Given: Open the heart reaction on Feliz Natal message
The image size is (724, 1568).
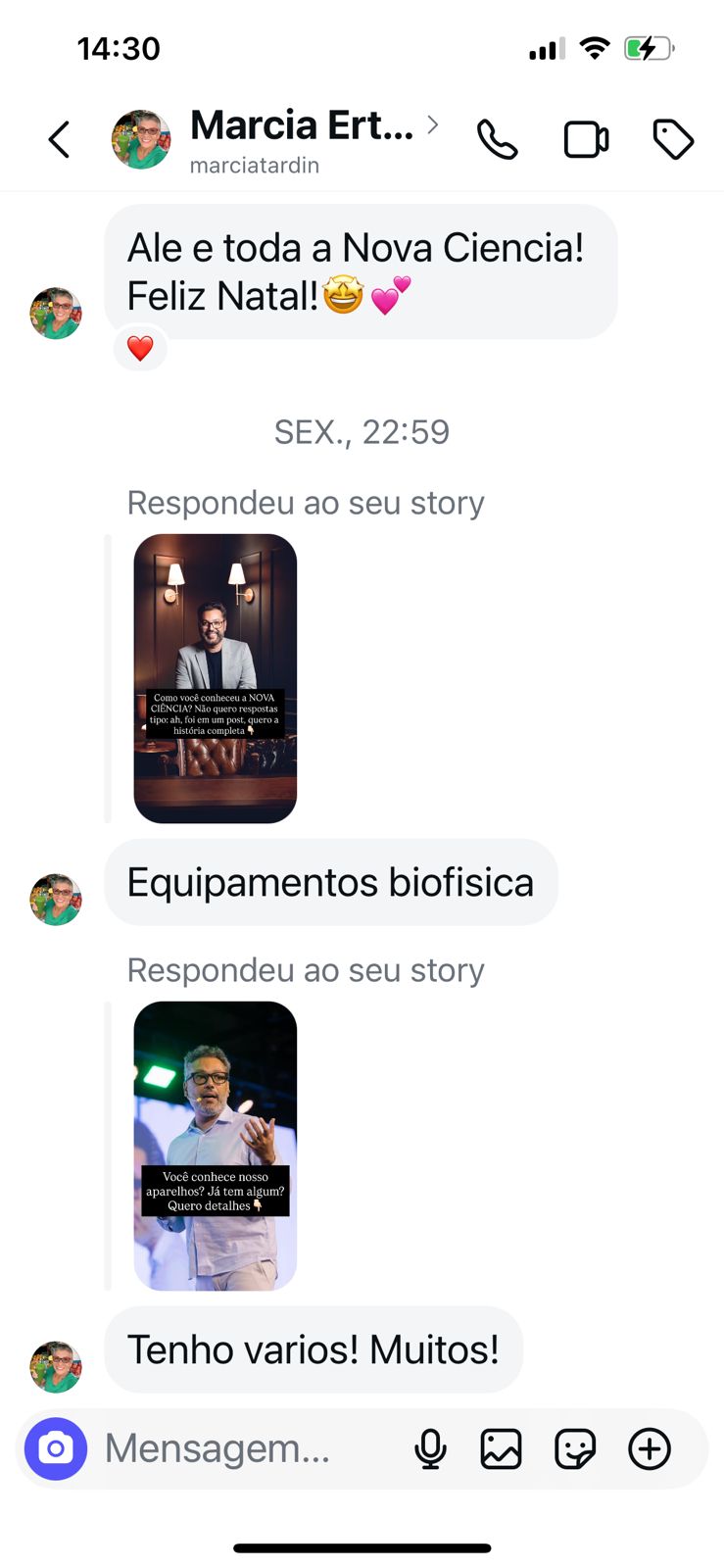Looking at the screenshot, I should tap(140, 348).
